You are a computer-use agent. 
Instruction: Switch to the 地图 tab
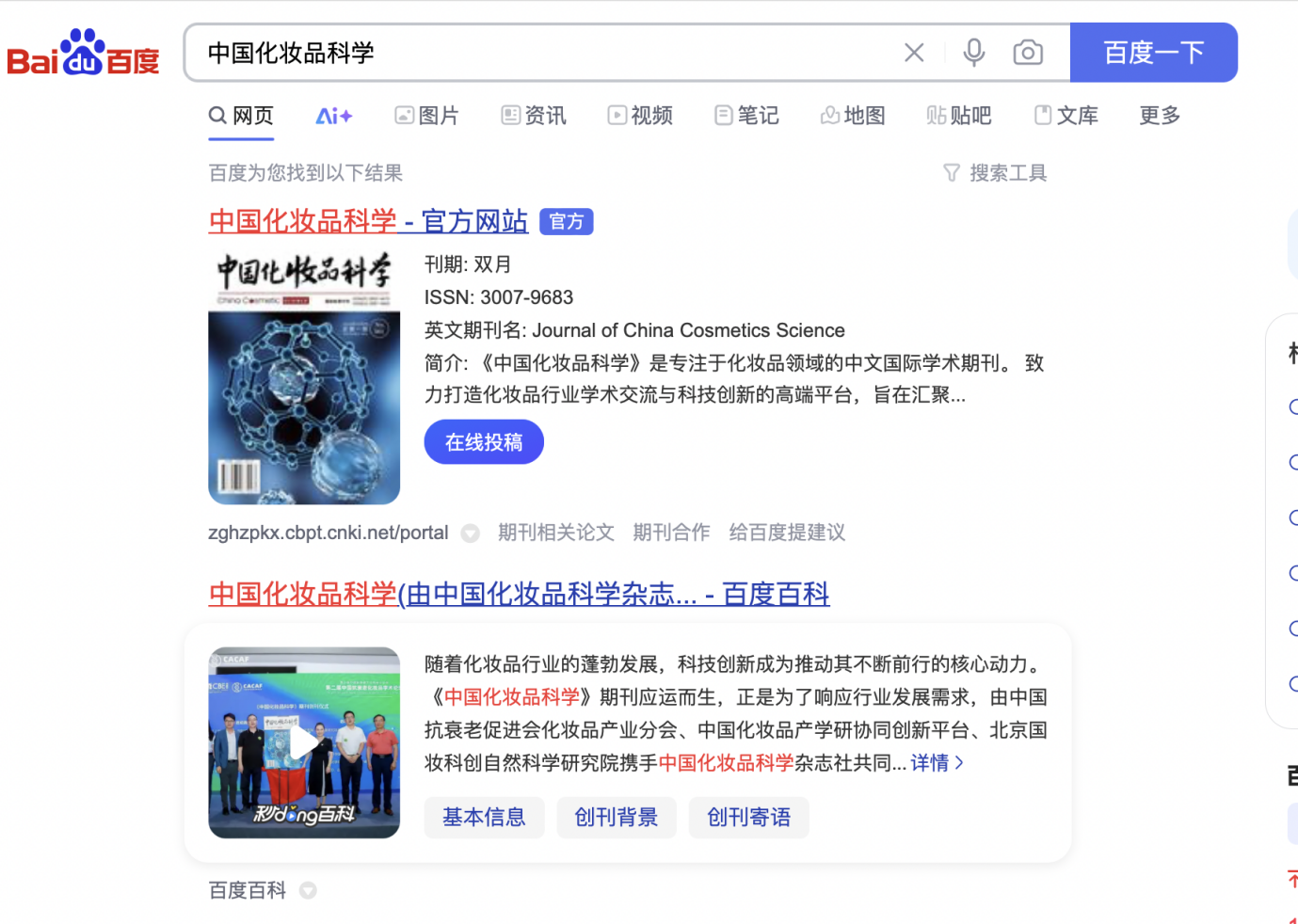coord(853,116)
